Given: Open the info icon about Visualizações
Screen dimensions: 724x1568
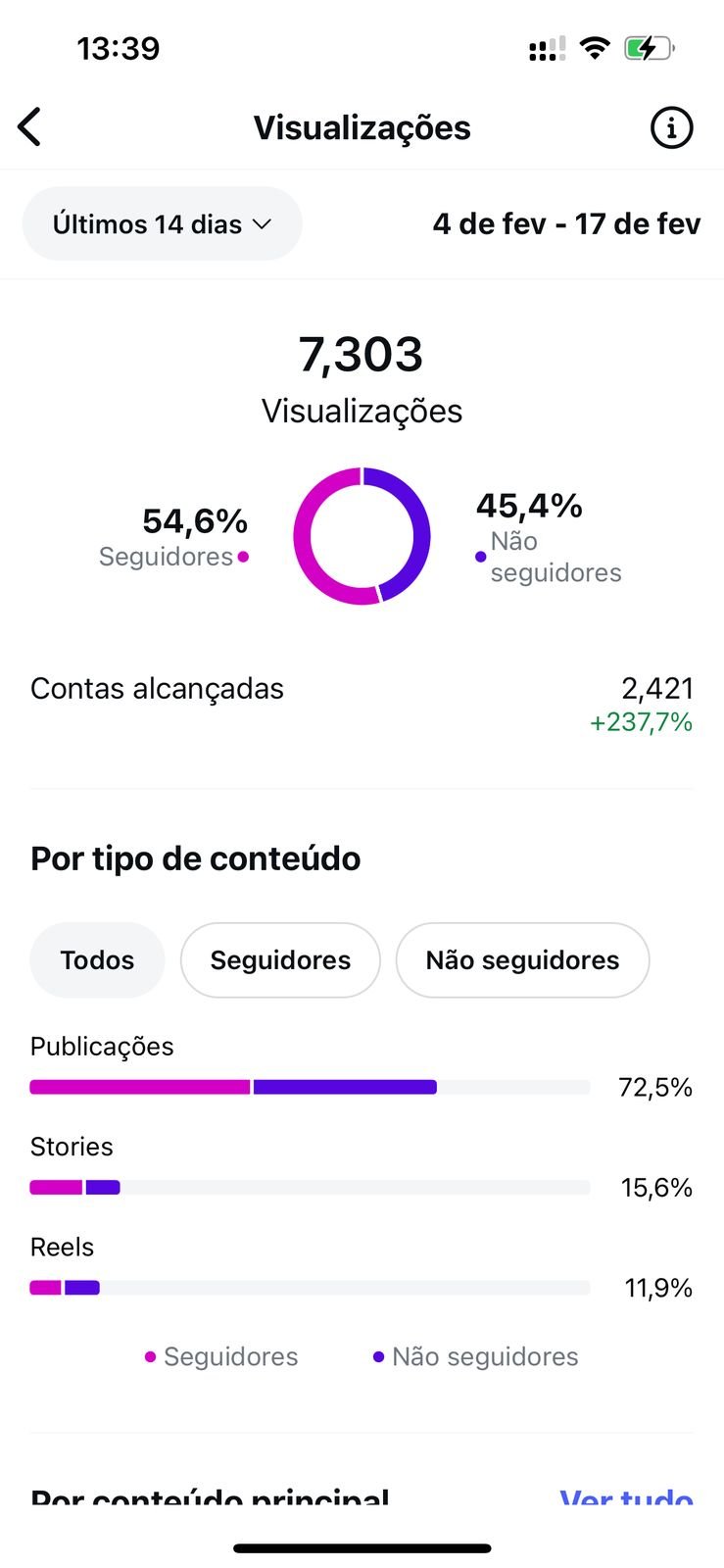Looking at the screenshot, I should (671, 127).
